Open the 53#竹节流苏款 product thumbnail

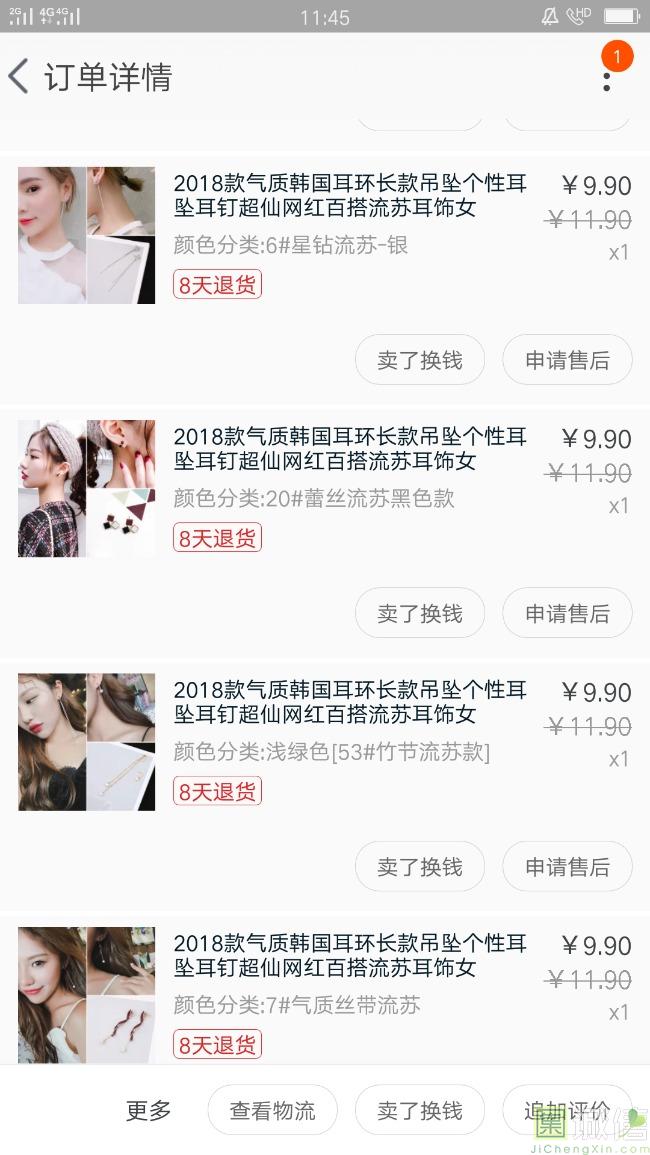(x=87, y=742)
